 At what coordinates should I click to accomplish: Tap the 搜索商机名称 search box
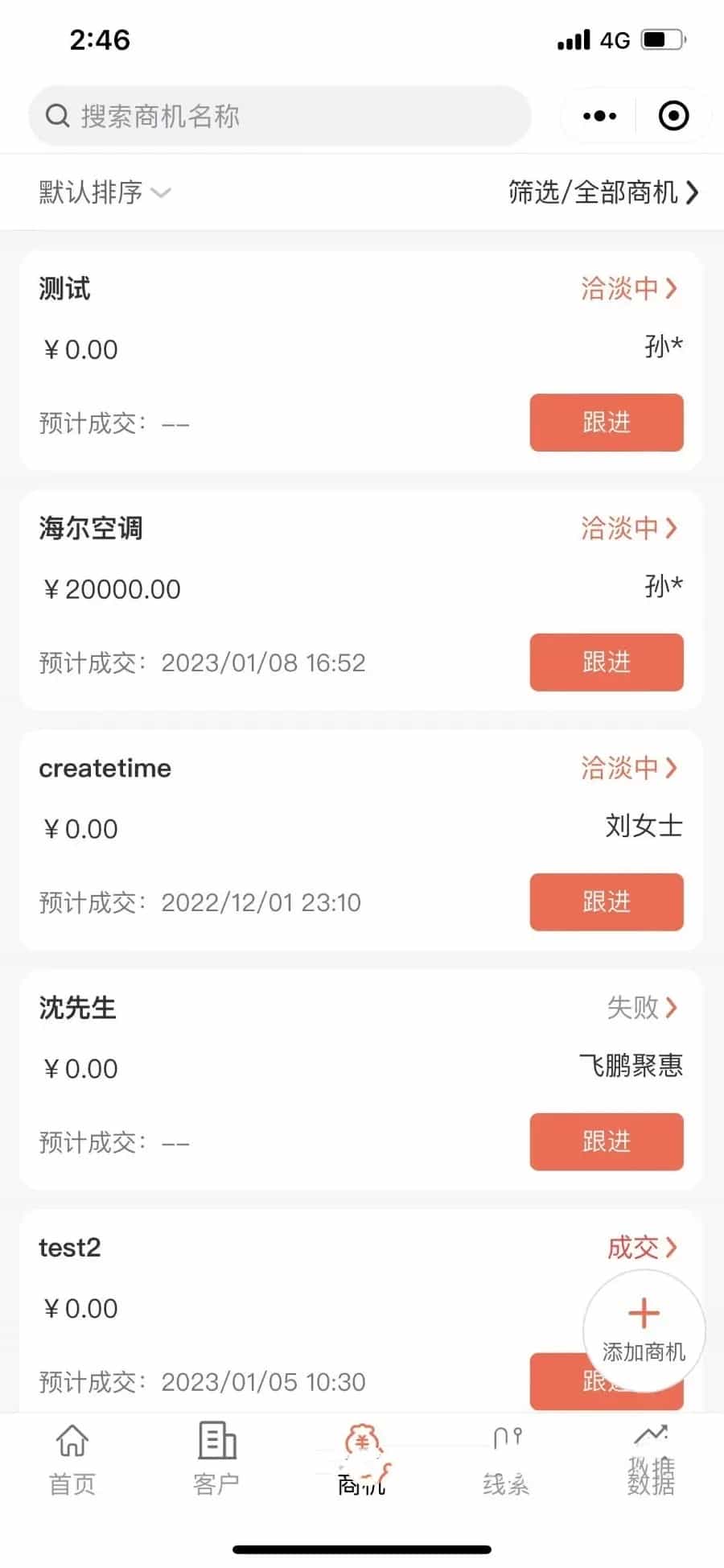[279, 116]
